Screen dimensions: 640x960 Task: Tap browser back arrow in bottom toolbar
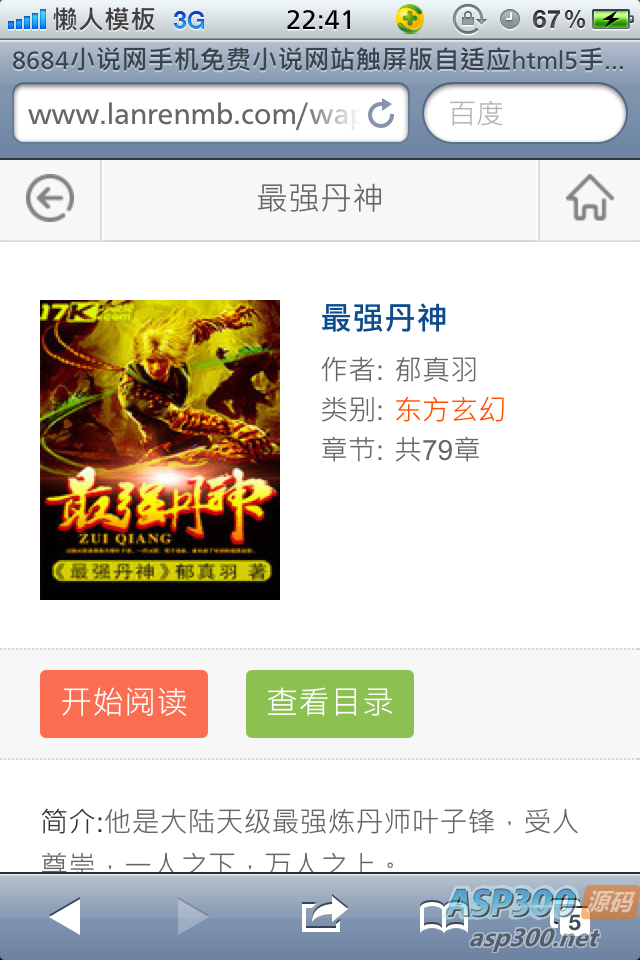pyautogui.click(x=65, y=916)
